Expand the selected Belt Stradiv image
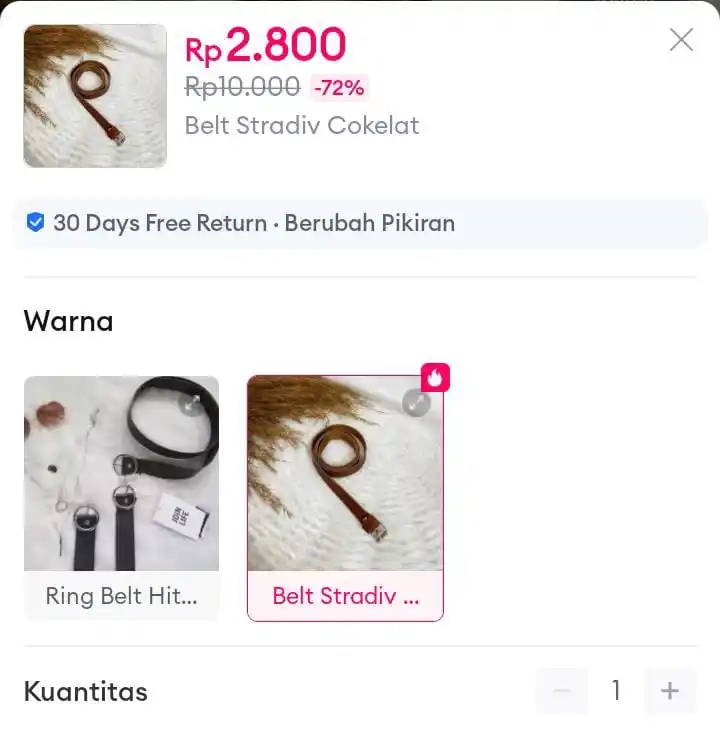This screenshot has width=720, height=731. 416,402
